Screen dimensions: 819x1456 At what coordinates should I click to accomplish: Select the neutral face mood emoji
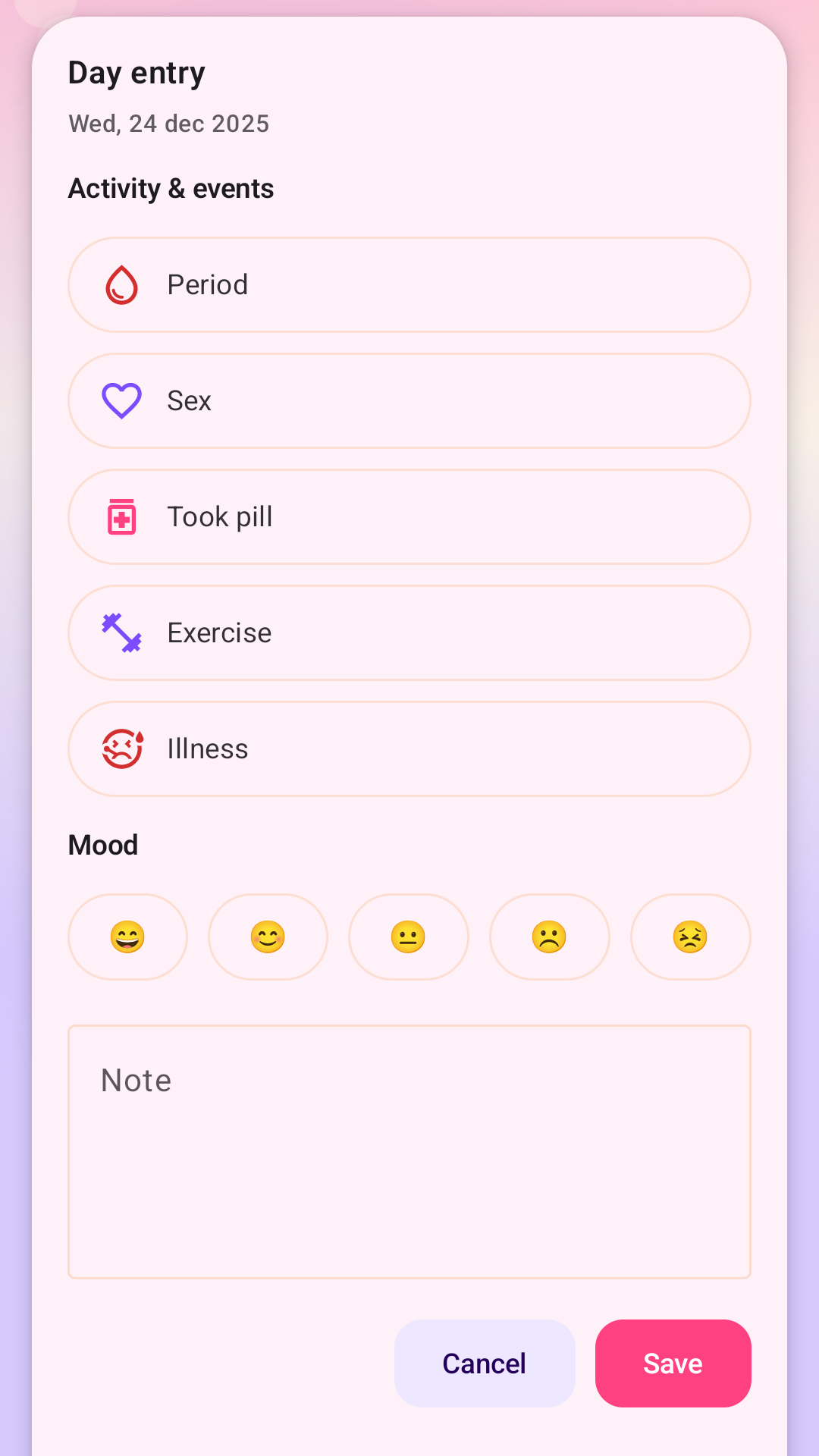408,937
